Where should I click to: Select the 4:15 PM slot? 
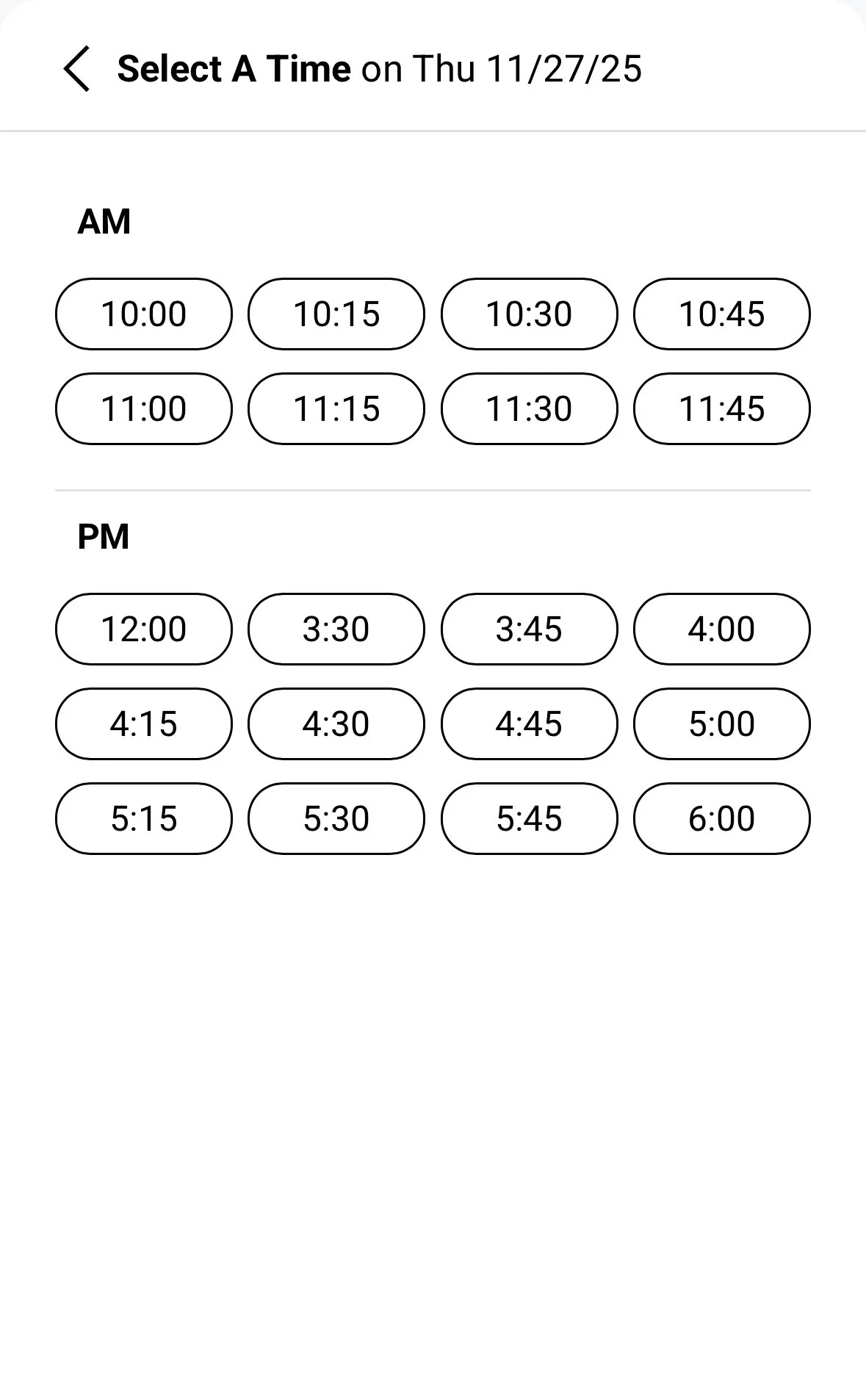coord(144,724)
